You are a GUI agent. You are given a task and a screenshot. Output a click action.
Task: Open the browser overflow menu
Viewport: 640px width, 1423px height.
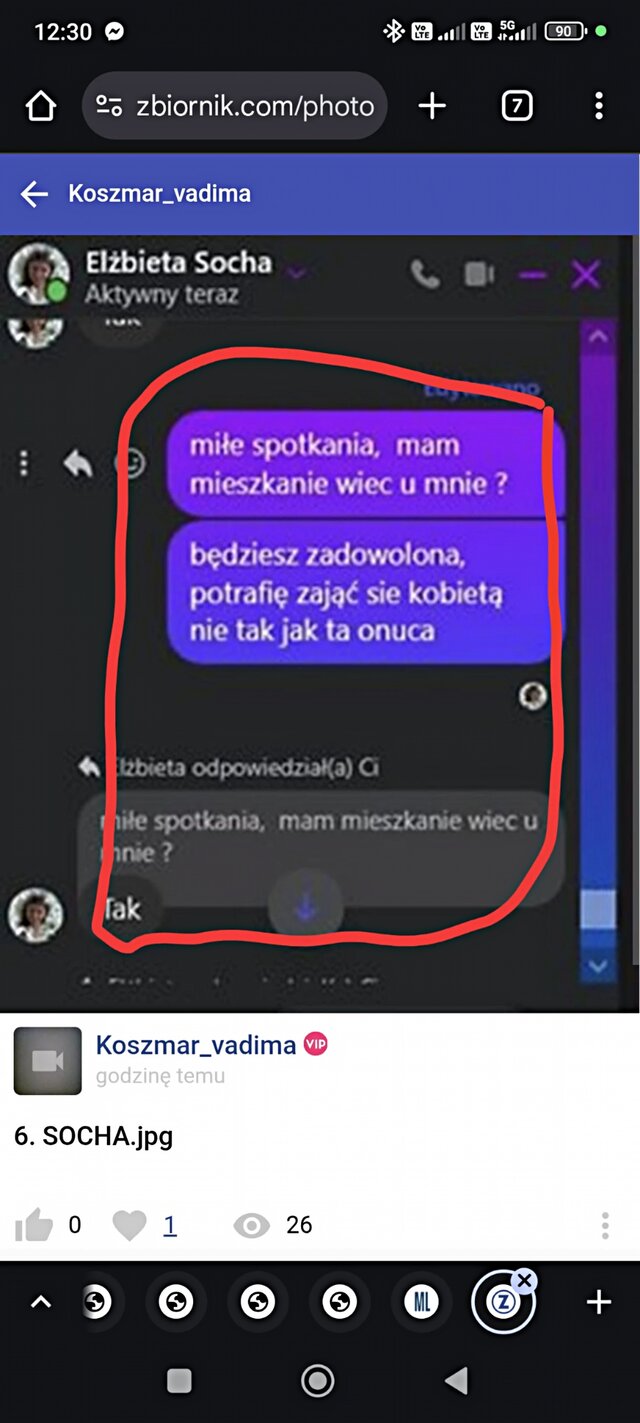[598, 106]
